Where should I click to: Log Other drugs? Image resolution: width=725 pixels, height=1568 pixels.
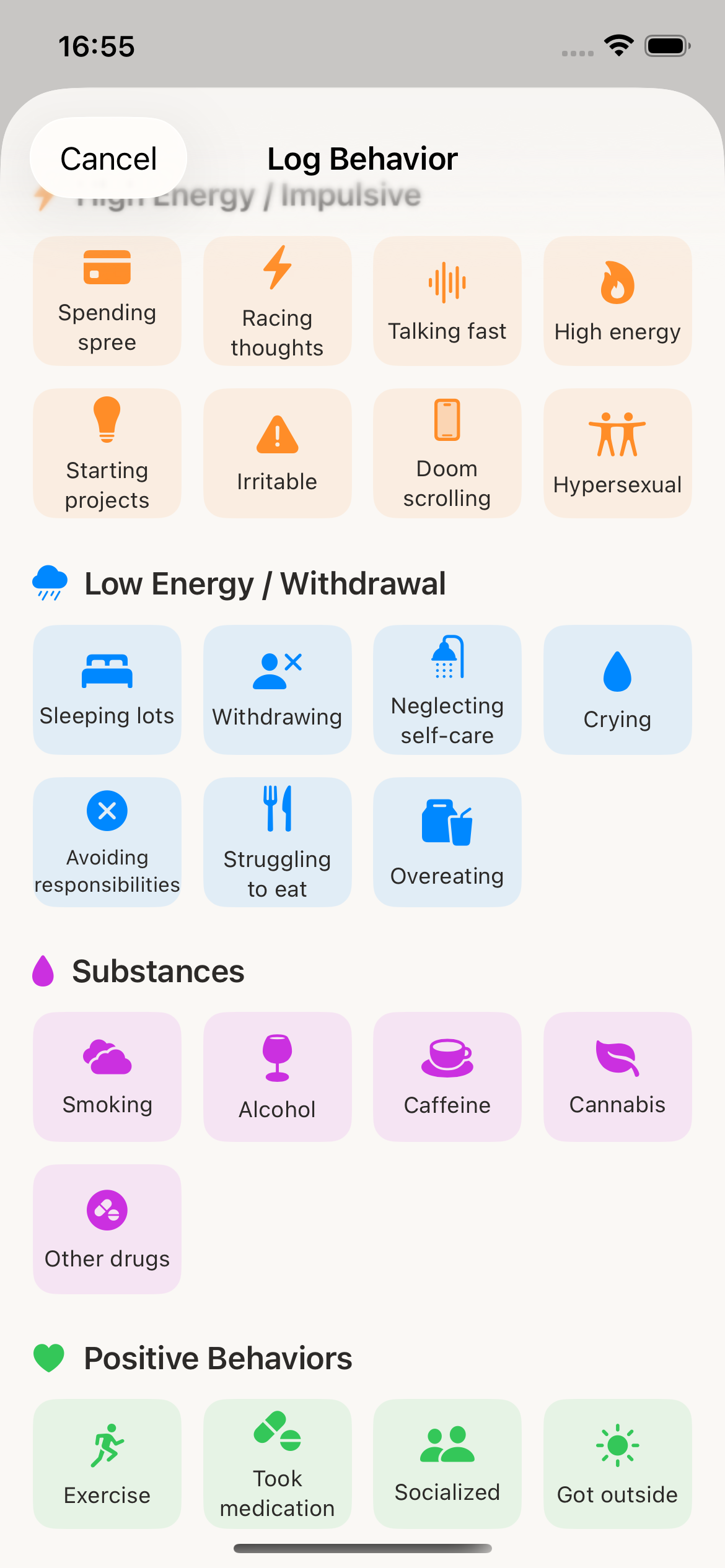[x=106, y=1228]
